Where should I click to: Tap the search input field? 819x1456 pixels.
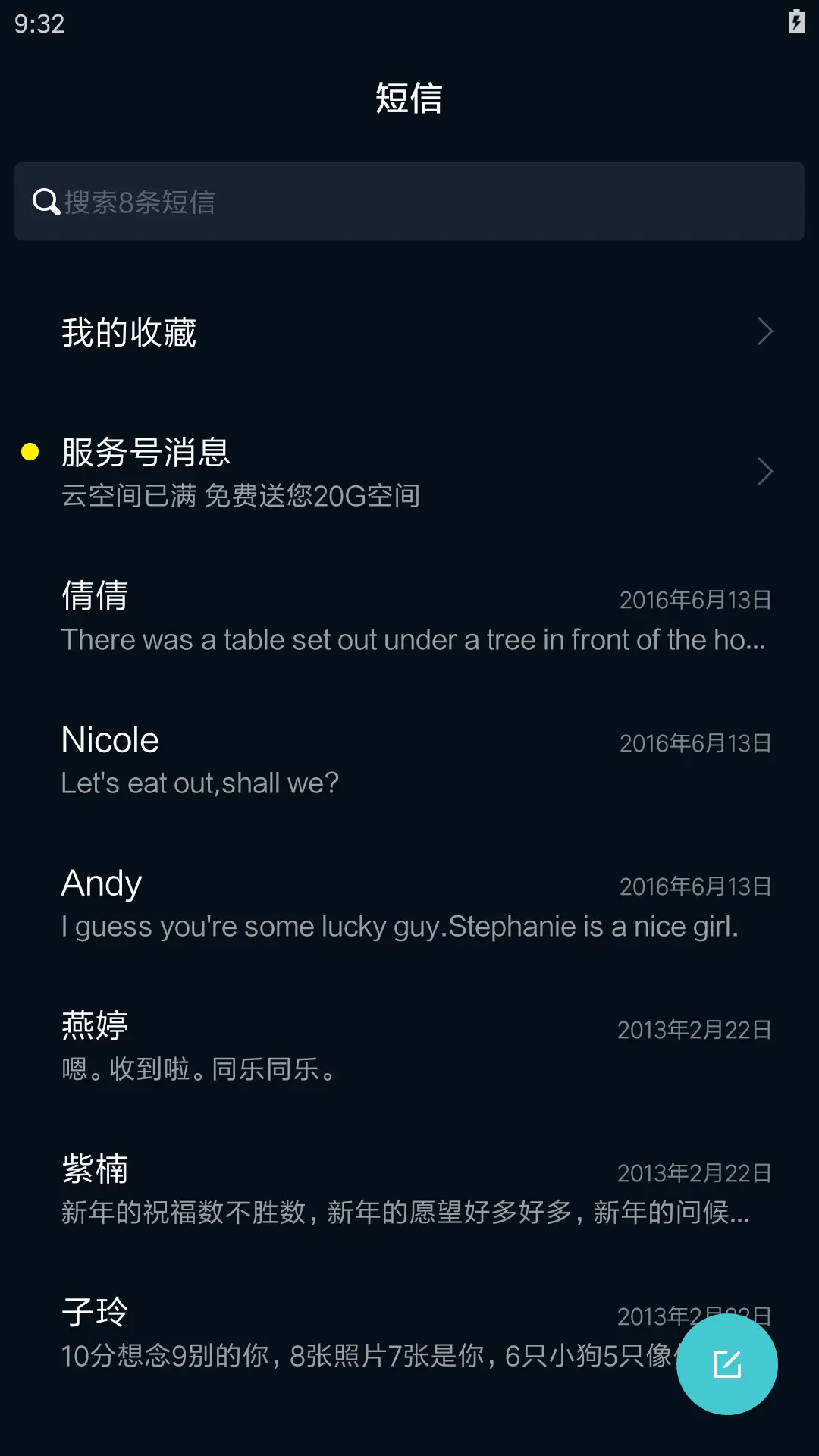[x=409, y=201]
